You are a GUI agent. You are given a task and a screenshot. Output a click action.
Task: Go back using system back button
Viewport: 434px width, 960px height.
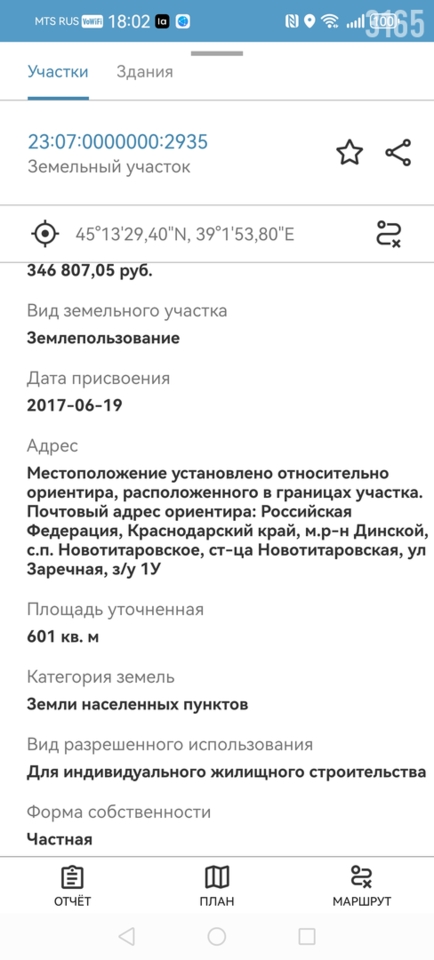tap(126, 936)
